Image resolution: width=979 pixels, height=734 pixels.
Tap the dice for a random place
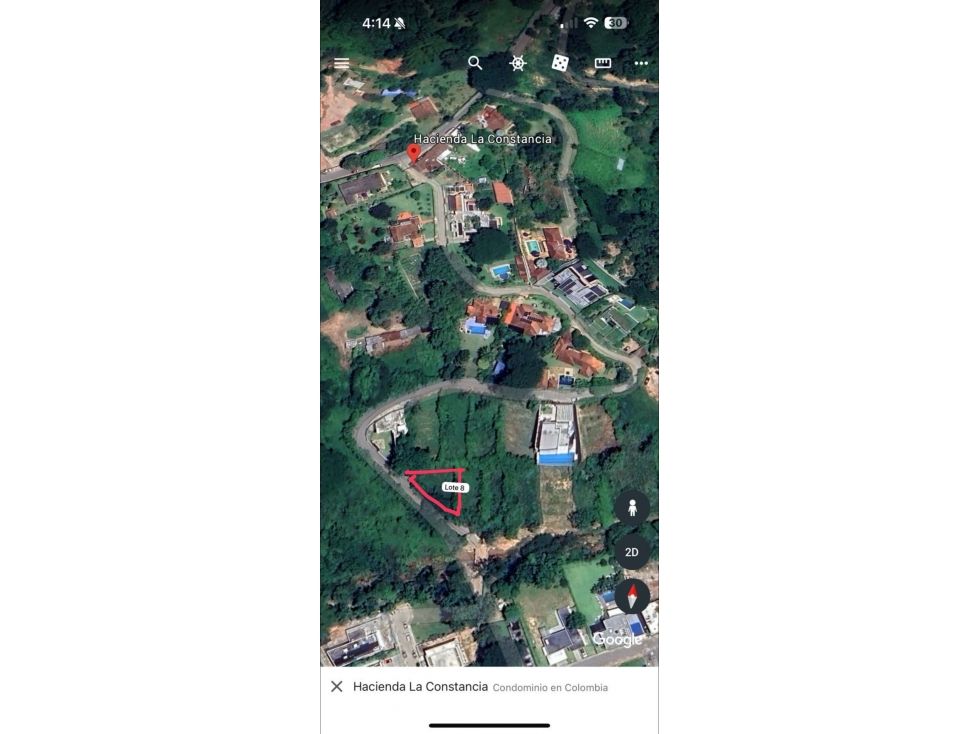560,63
